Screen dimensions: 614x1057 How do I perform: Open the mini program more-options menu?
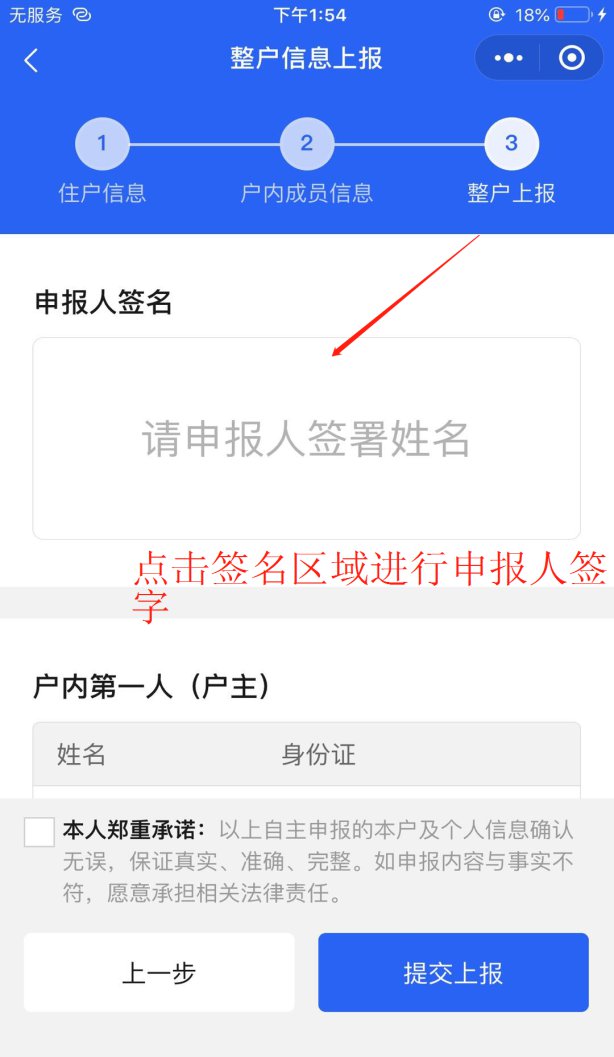[508, 58]
